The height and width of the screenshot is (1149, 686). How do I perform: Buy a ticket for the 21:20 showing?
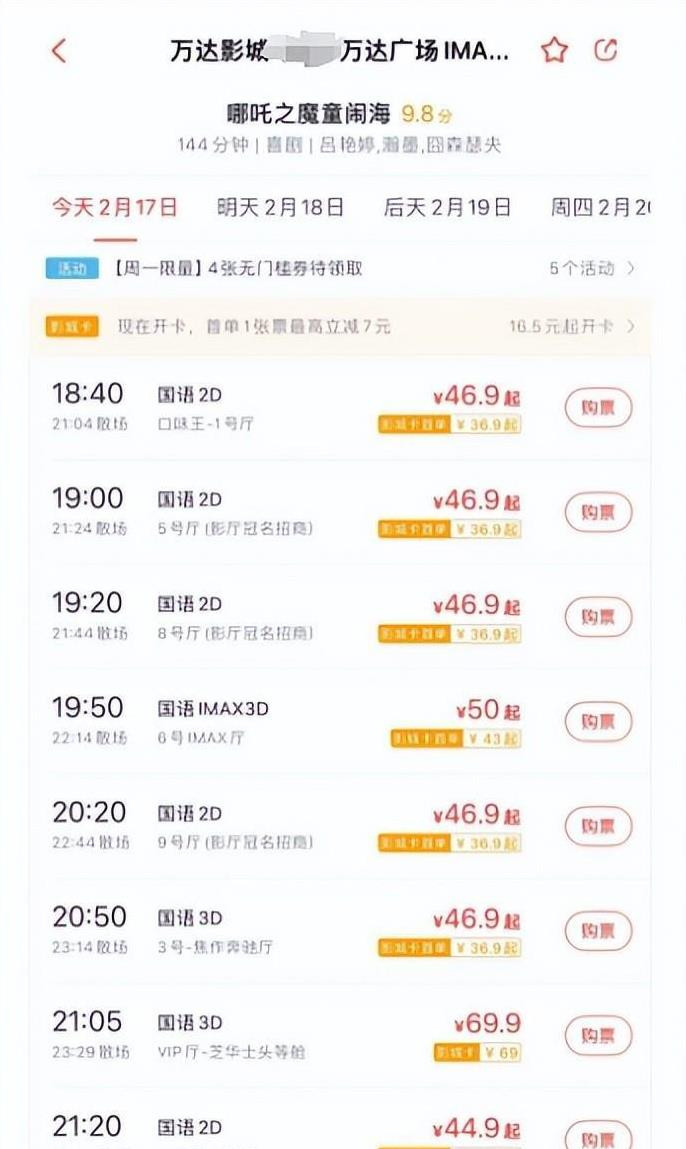coord(598,1136)
